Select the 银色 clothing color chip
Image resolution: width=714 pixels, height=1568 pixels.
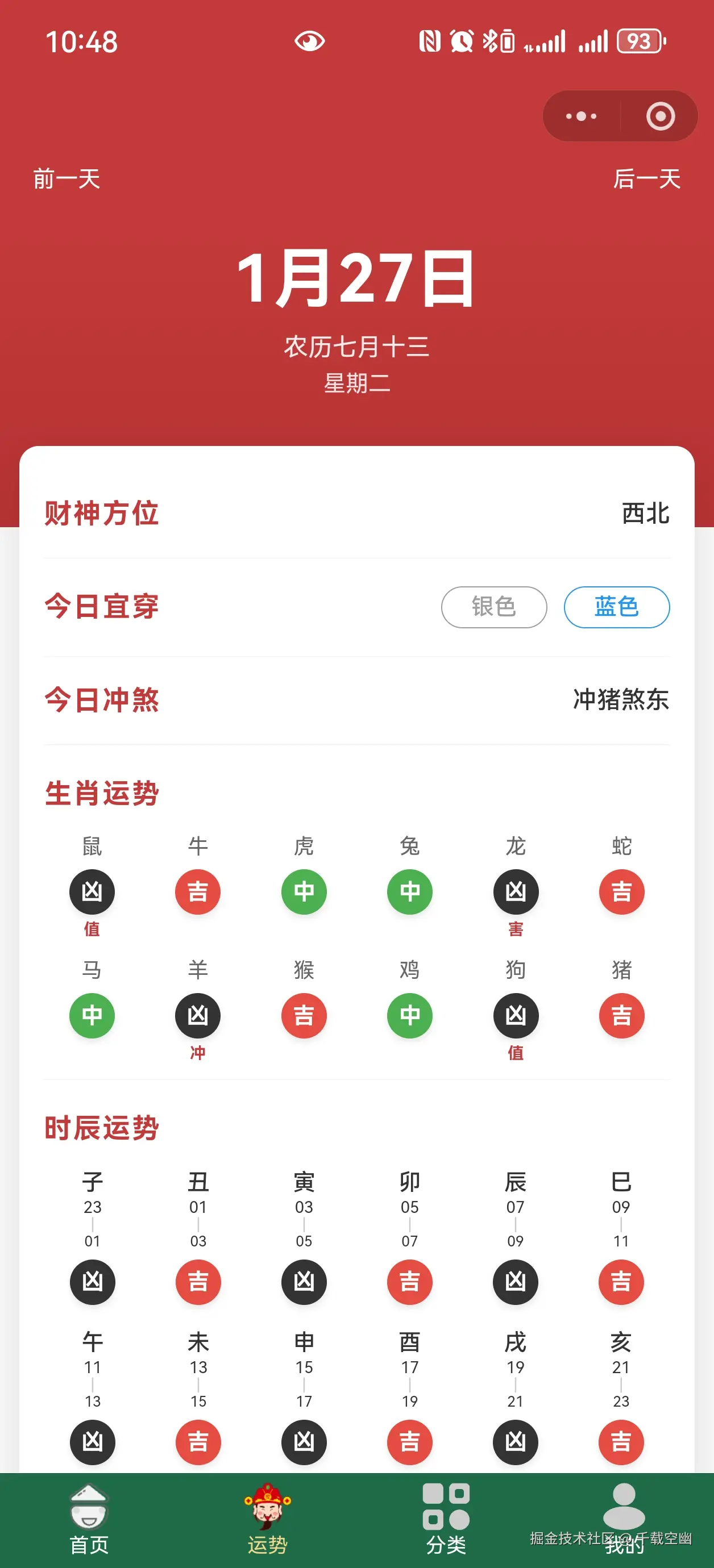(x=493, y=606)
